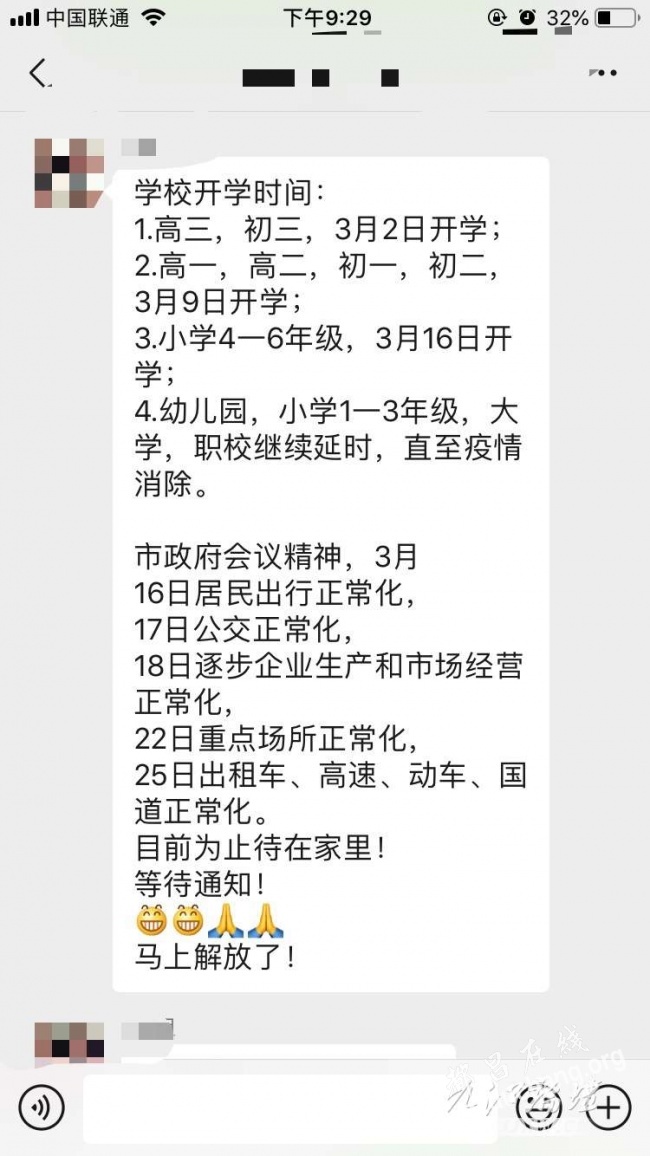Image resolution: width=650 pixels, height=1156 pixels.
Task: Open the plus attachment menu
Action: (608, 1107)
